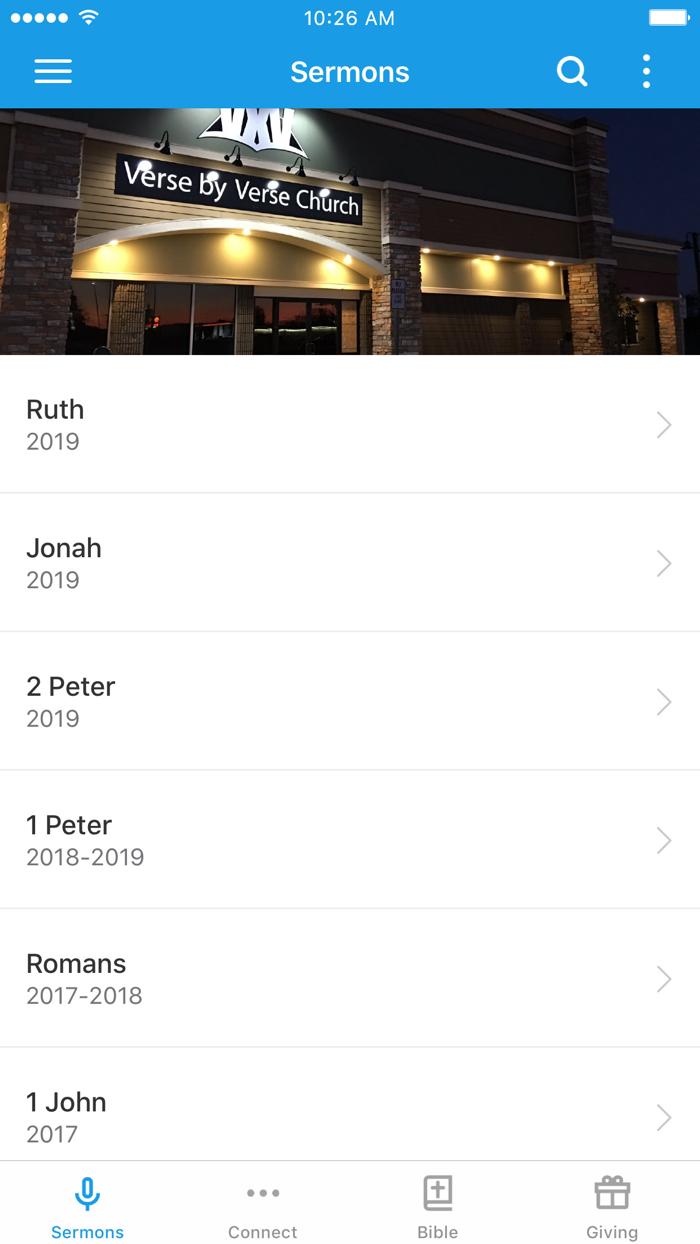The image size is (700, 1244).
Task: Switch to the Bible tab
Action: pos(437,1207)
